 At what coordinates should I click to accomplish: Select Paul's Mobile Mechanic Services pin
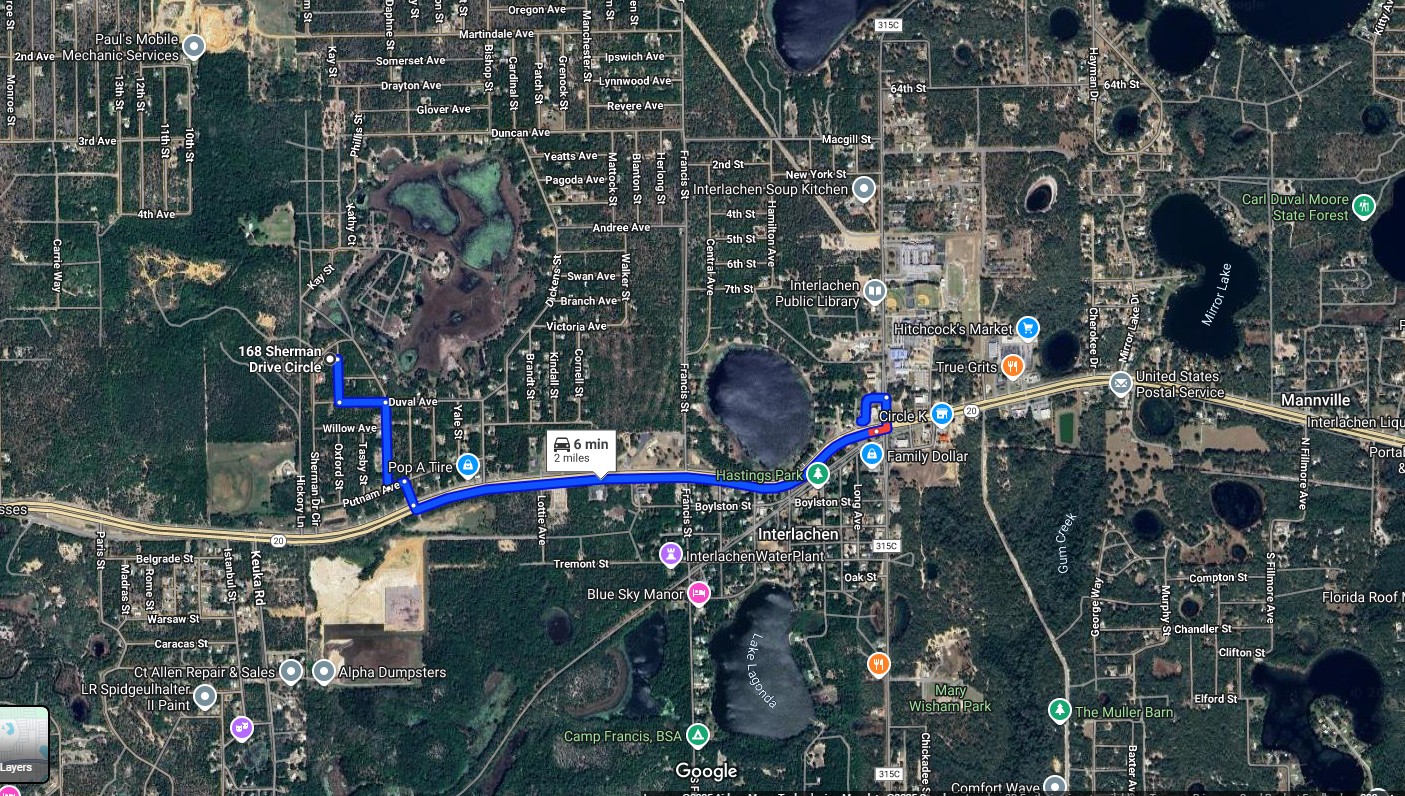194,46
